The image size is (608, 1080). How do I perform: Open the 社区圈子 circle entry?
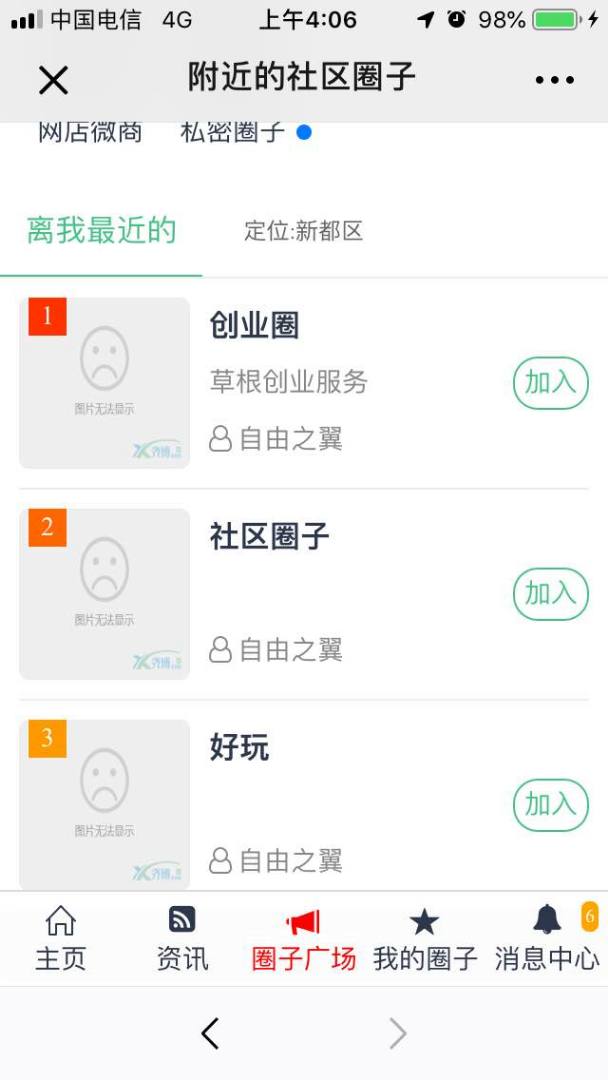pyautogui.click(x=269, y=537)
